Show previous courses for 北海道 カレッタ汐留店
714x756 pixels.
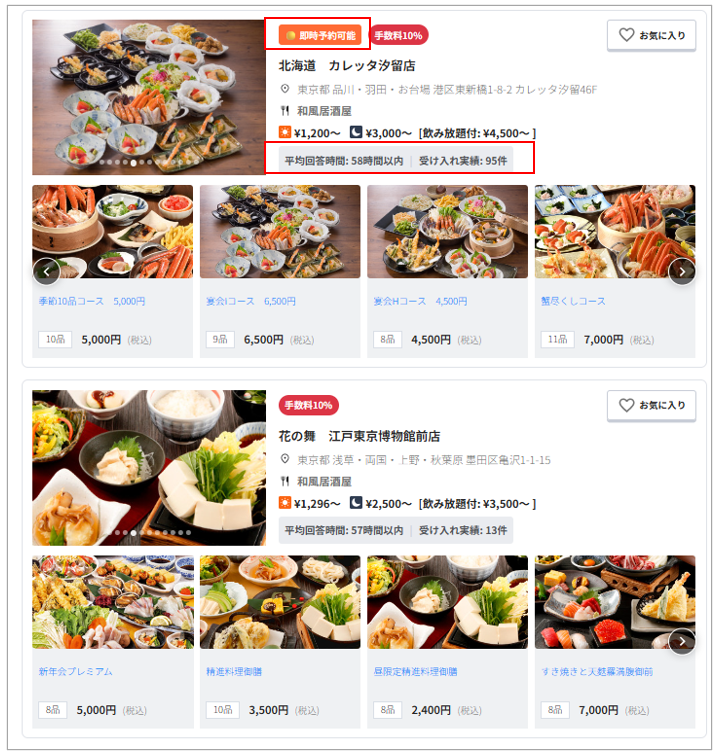click(47, 271)
